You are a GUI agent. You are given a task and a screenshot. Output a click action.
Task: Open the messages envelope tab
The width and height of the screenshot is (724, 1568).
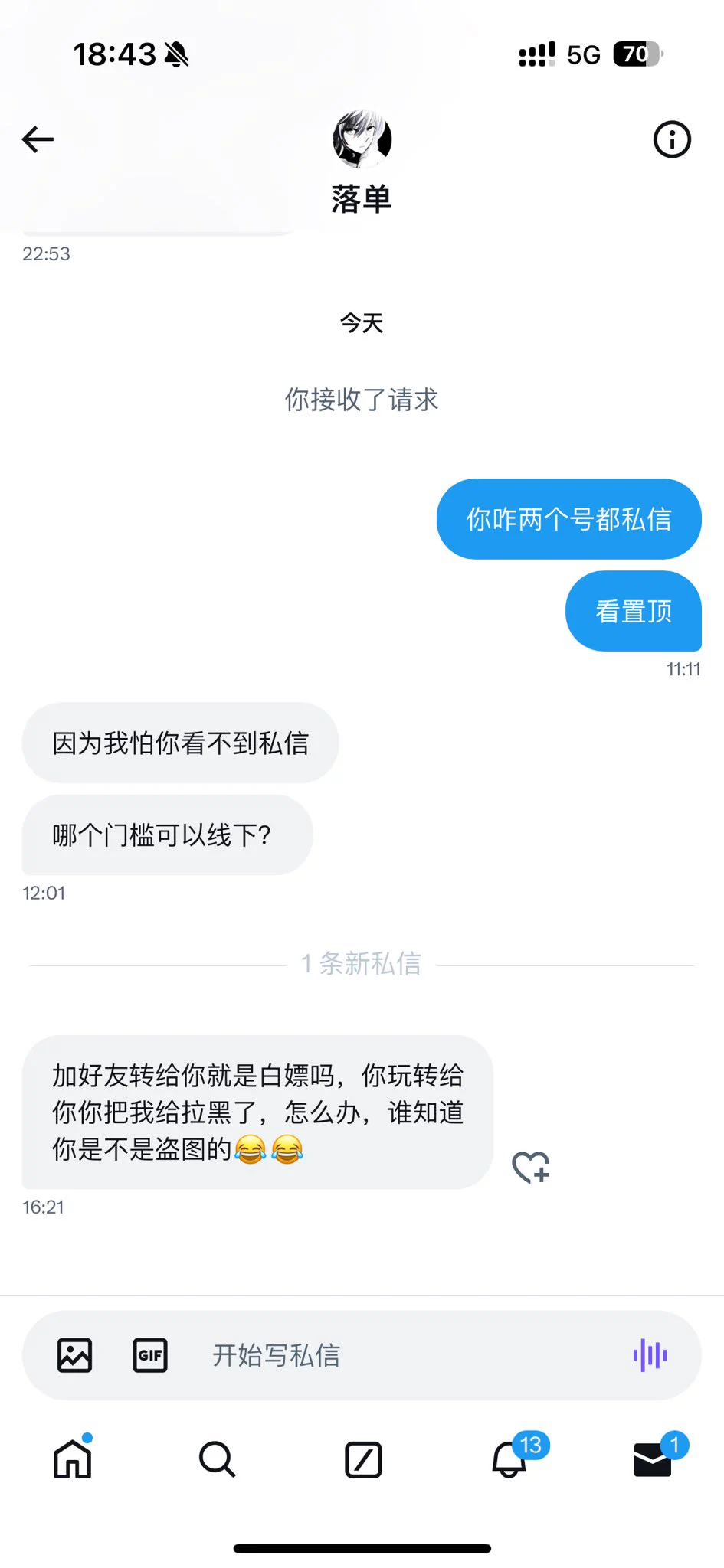(x=653, y=1459)
